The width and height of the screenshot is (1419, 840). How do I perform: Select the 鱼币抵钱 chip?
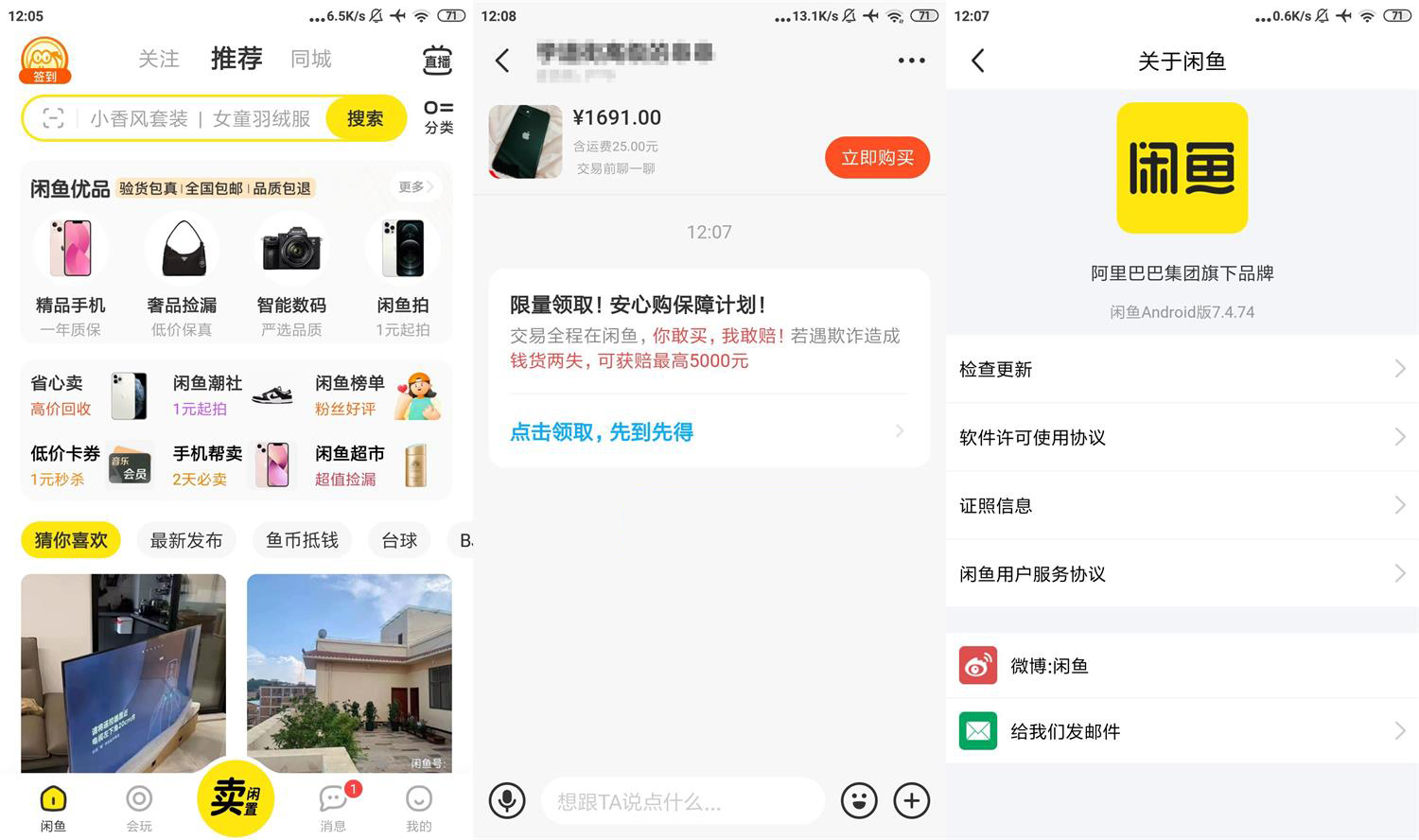(302, 540)
